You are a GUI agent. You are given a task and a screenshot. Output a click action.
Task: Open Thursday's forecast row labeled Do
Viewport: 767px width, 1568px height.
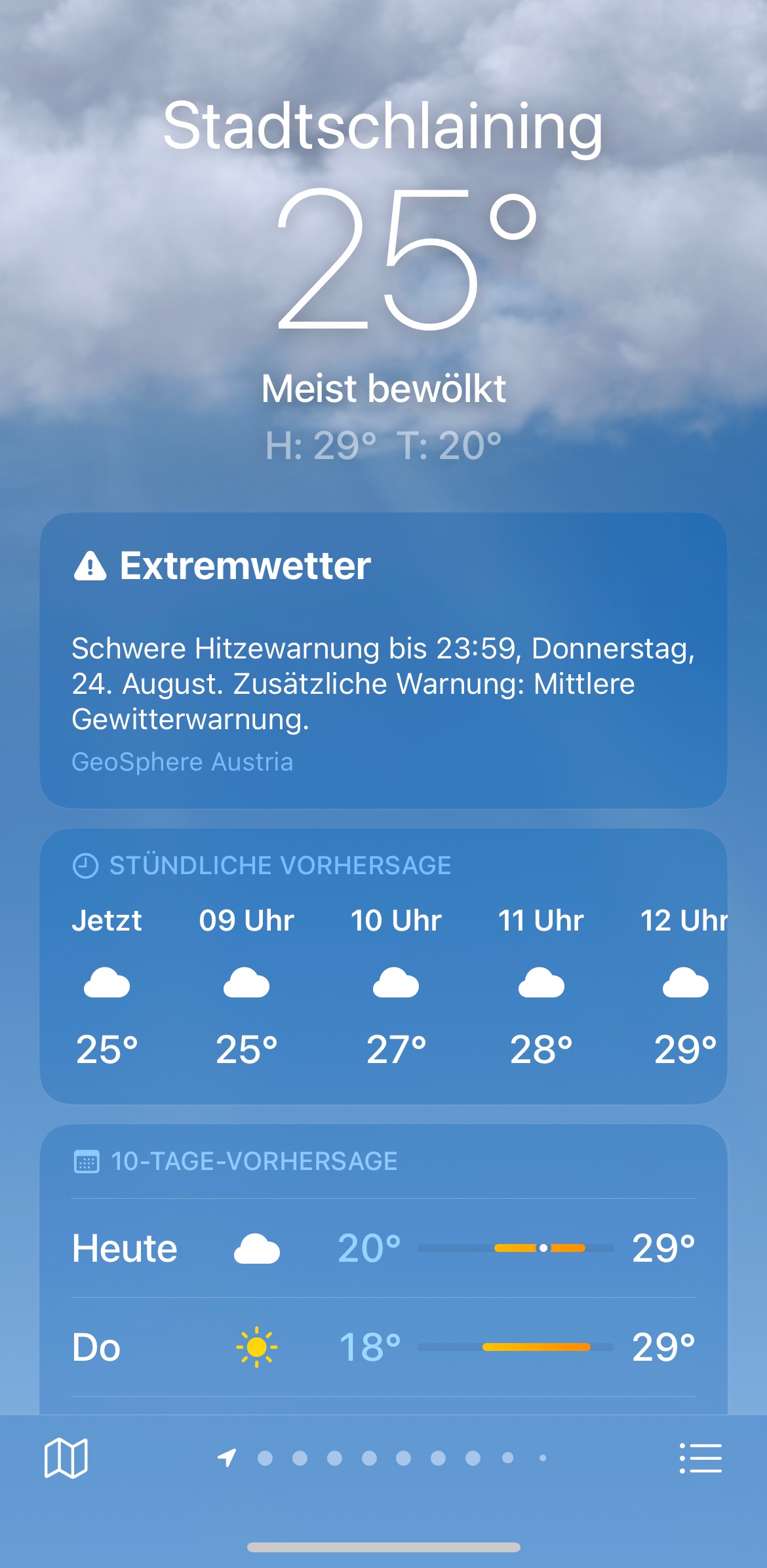coord(383,1347)
